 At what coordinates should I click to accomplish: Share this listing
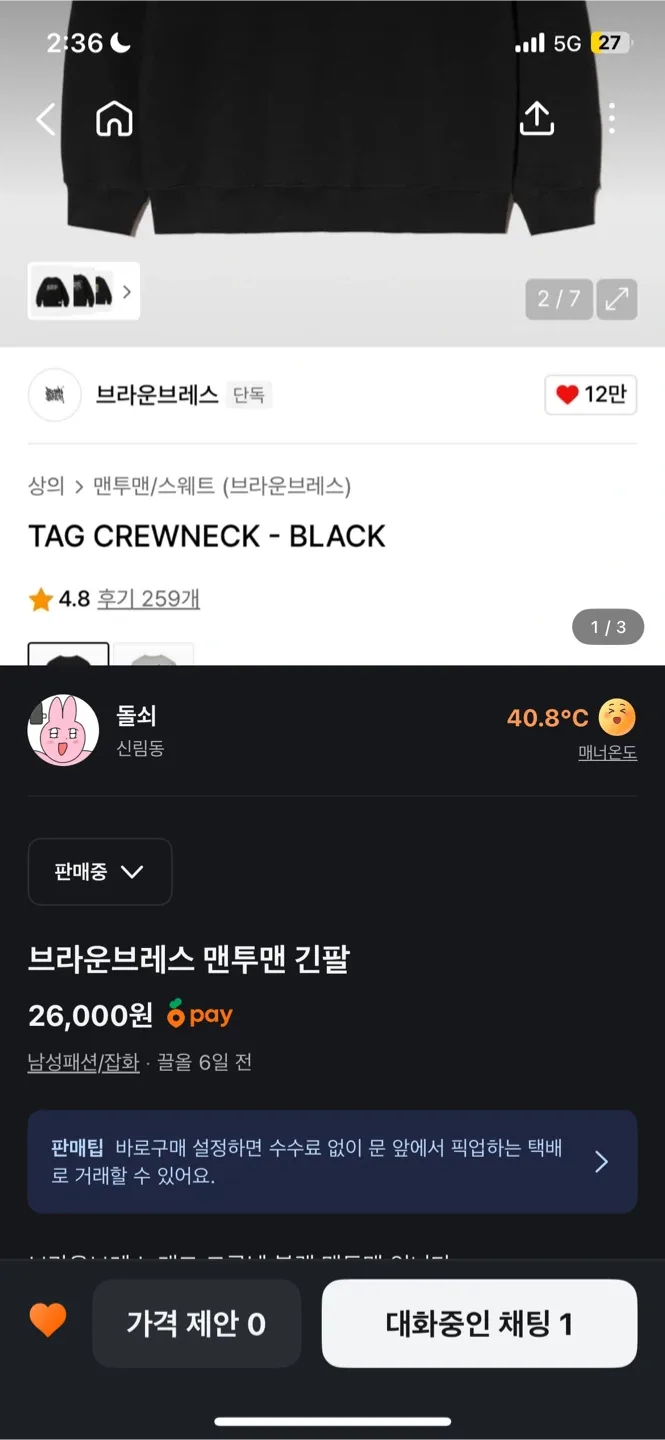[x=537, y=120]
